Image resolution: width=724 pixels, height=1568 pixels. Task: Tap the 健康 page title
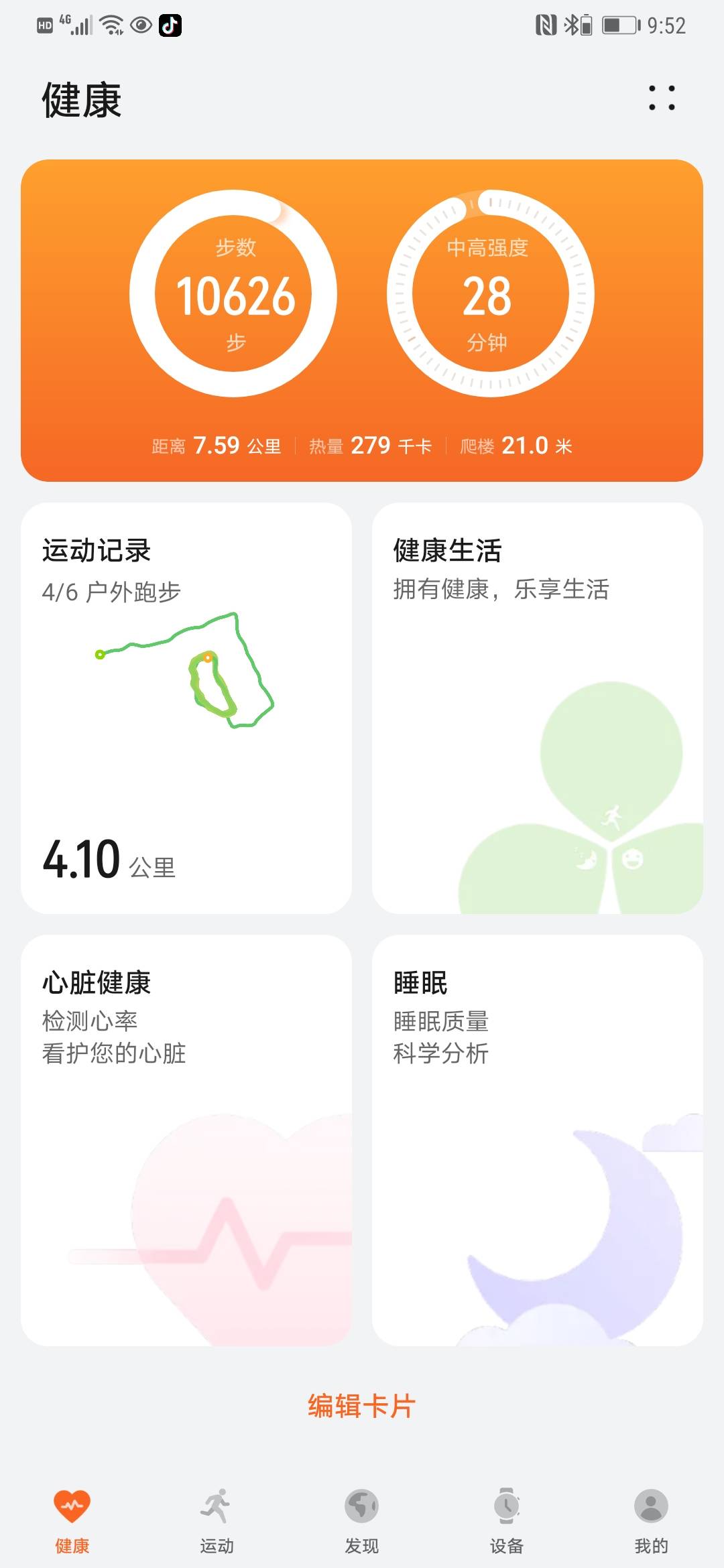click(82, 99)
